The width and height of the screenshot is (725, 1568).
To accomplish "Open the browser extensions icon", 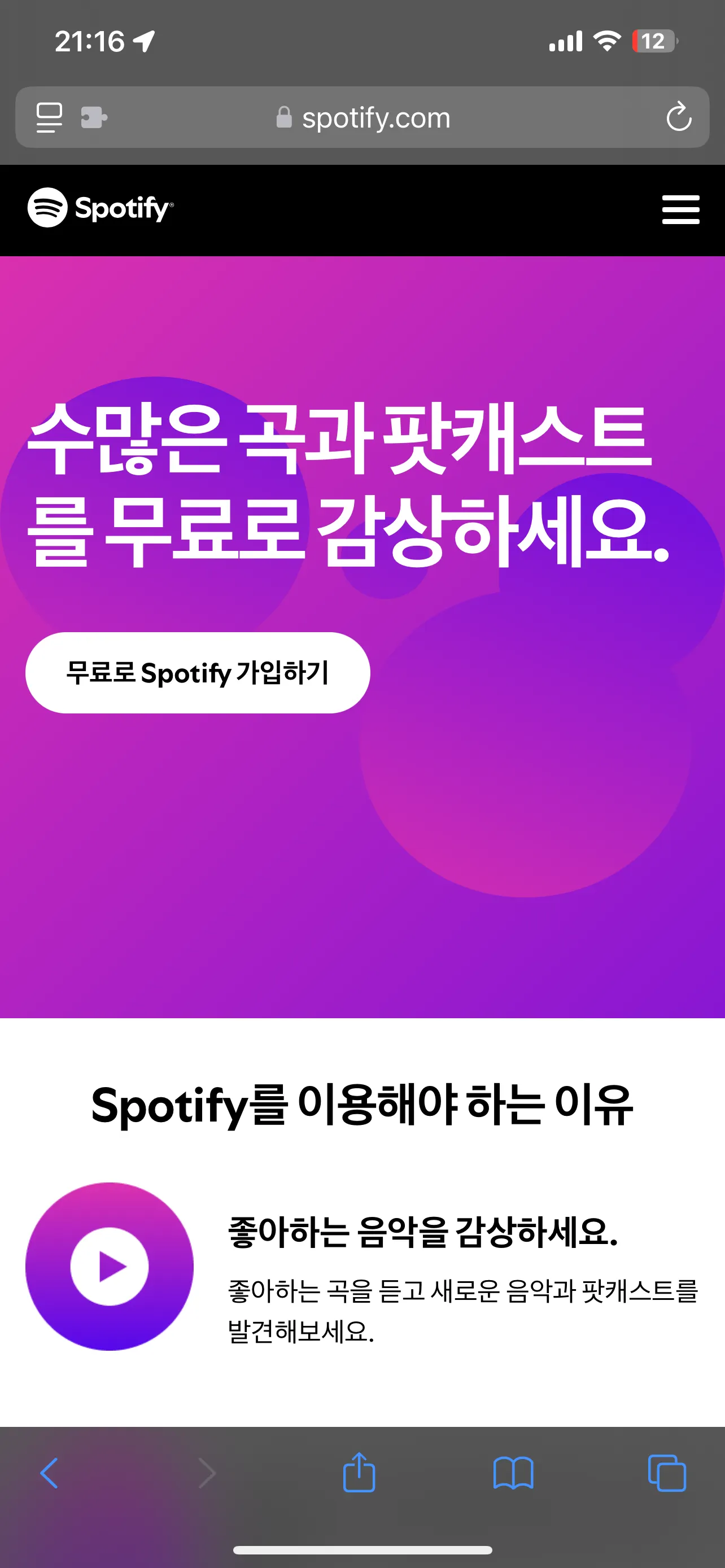I will pos(94,117).
